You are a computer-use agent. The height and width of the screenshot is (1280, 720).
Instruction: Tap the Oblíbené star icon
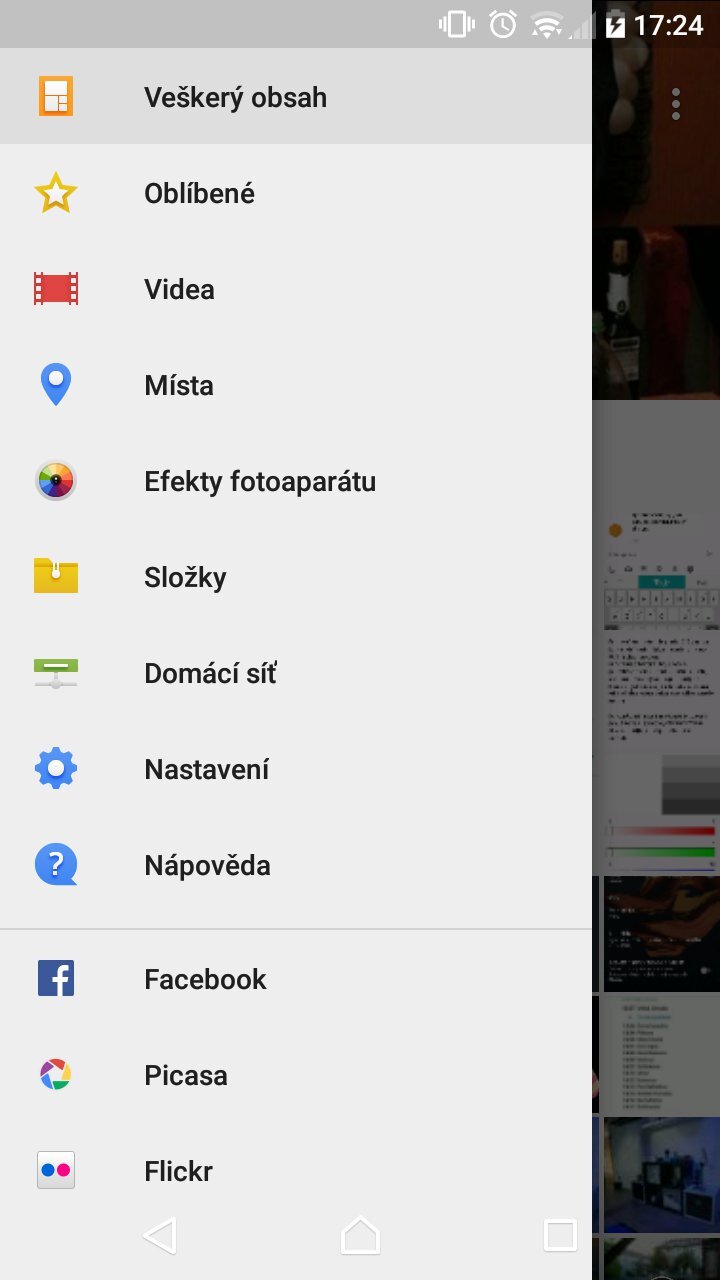(x=55, y=193)
